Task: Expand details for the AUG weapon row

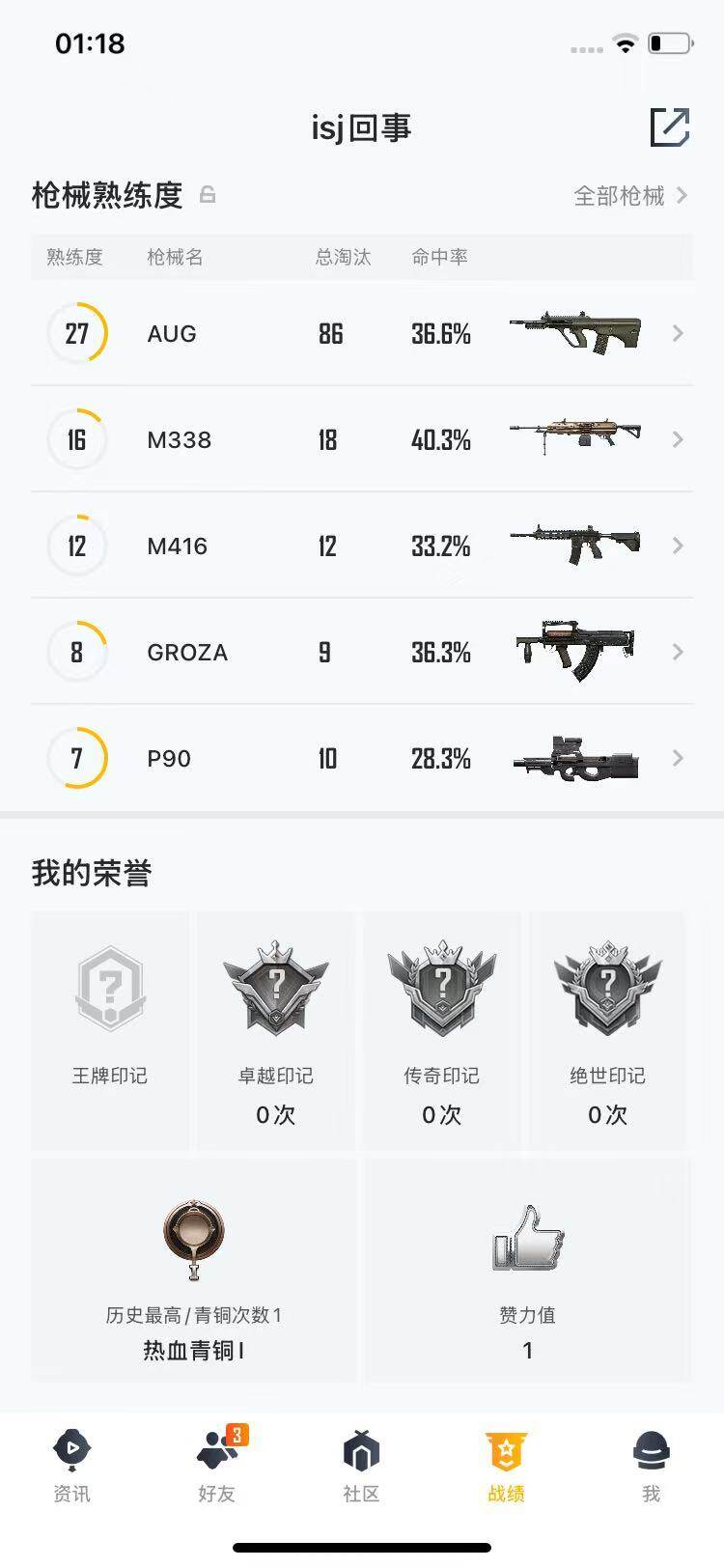Action: click(678, 333)
